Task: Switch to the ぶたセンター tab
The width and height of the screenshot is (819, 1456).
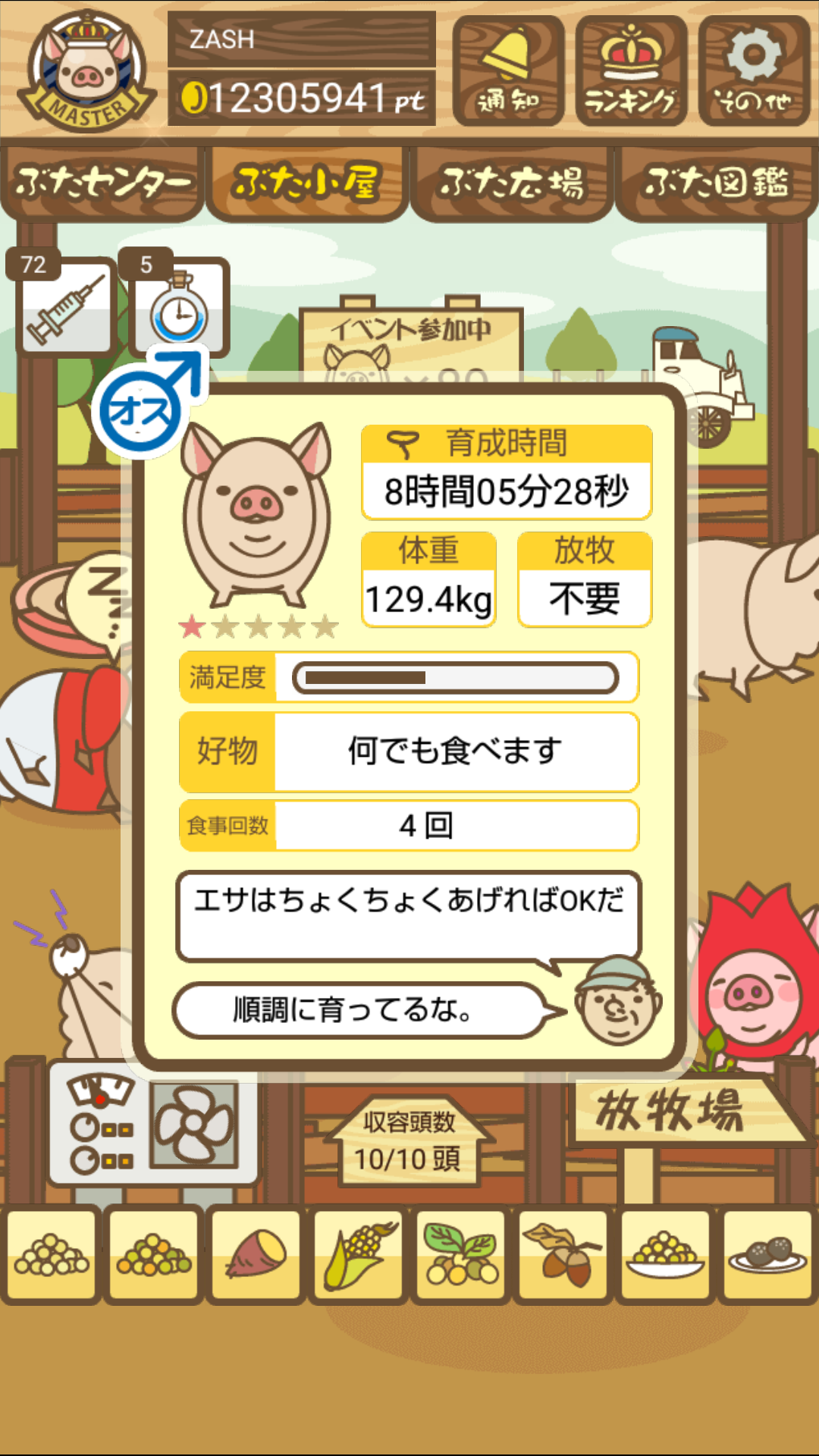Action: click(x=102, y=184)
